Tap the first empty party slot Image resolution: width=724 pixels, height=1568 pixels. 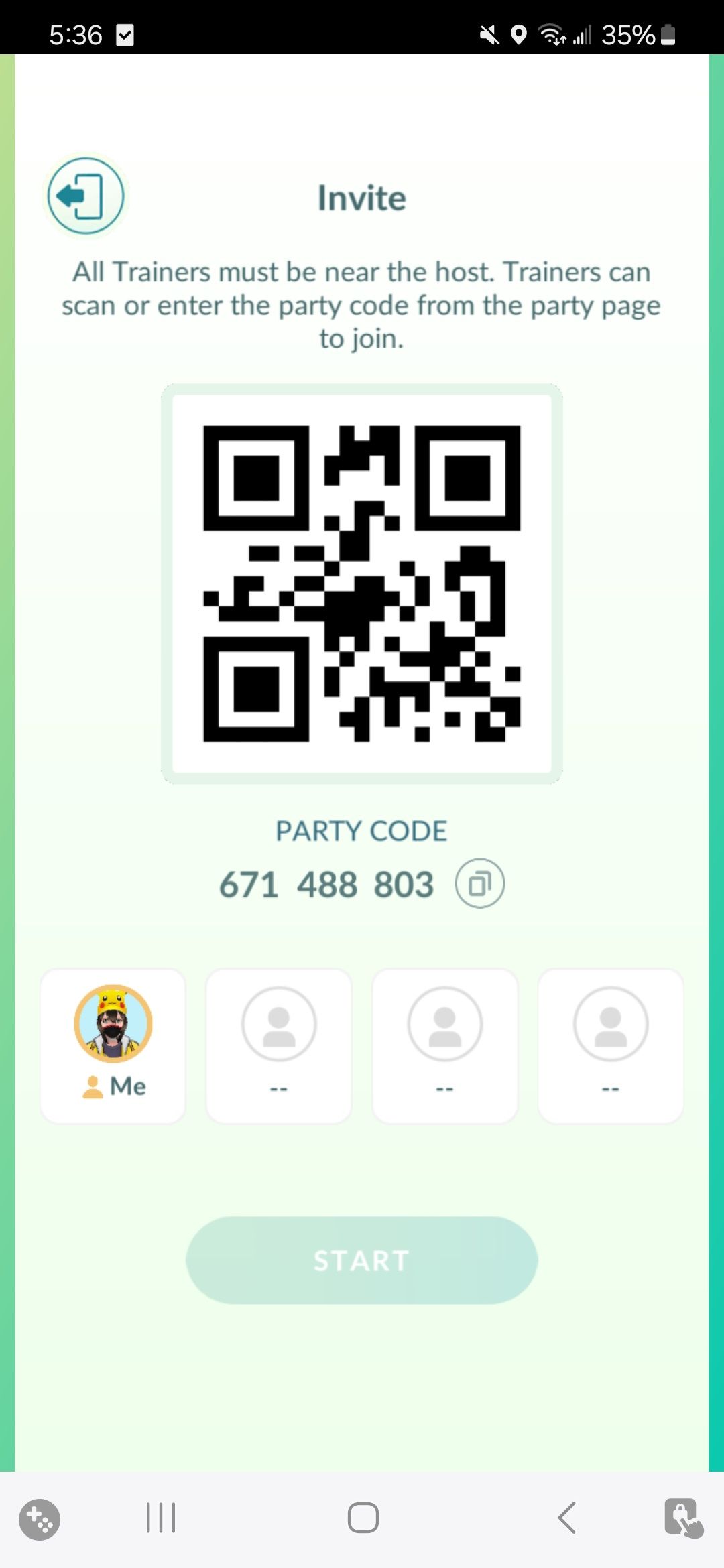279,1044
